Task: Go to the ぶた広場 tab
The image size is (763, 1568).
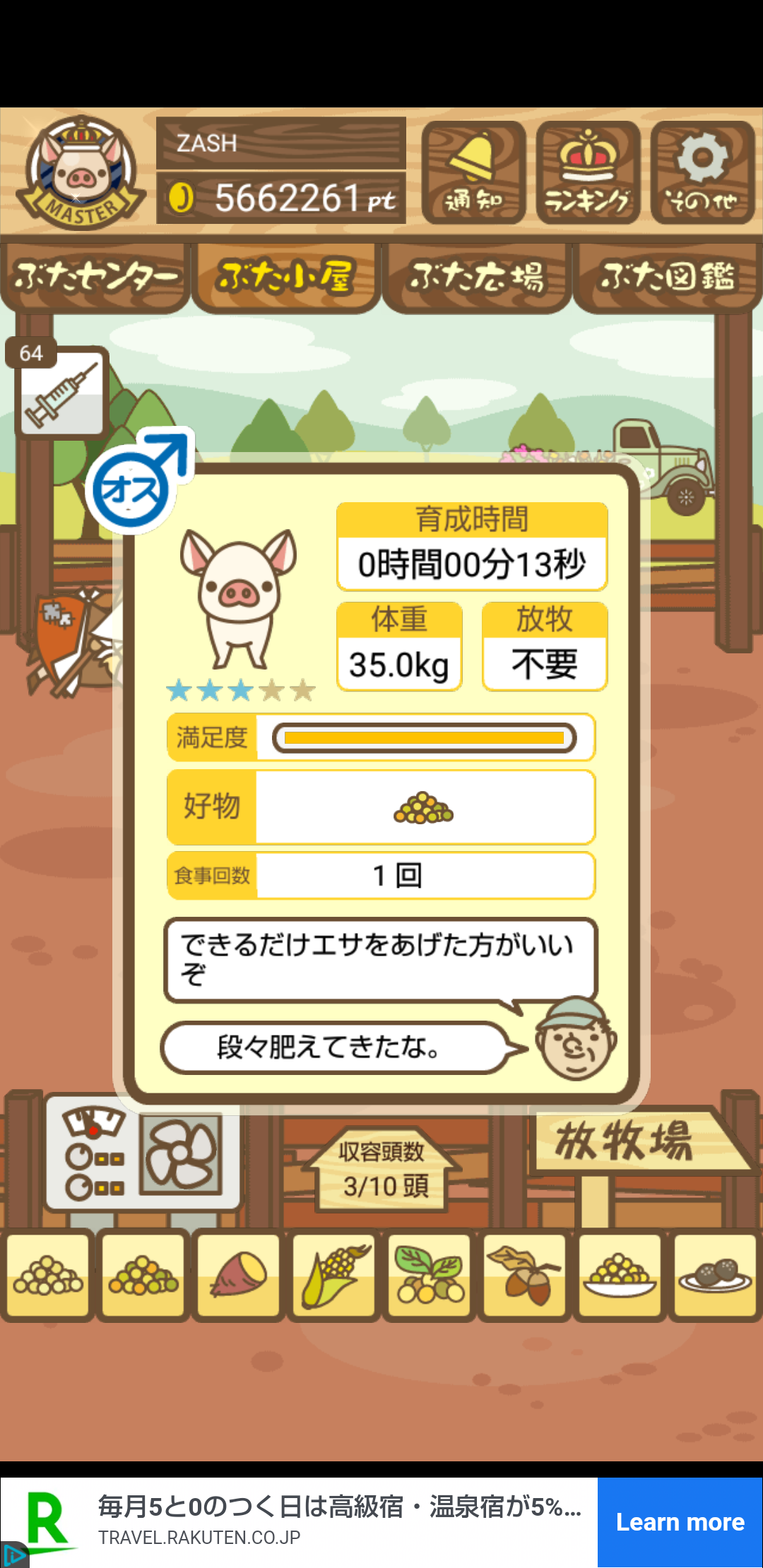Action: click(477, 277)
